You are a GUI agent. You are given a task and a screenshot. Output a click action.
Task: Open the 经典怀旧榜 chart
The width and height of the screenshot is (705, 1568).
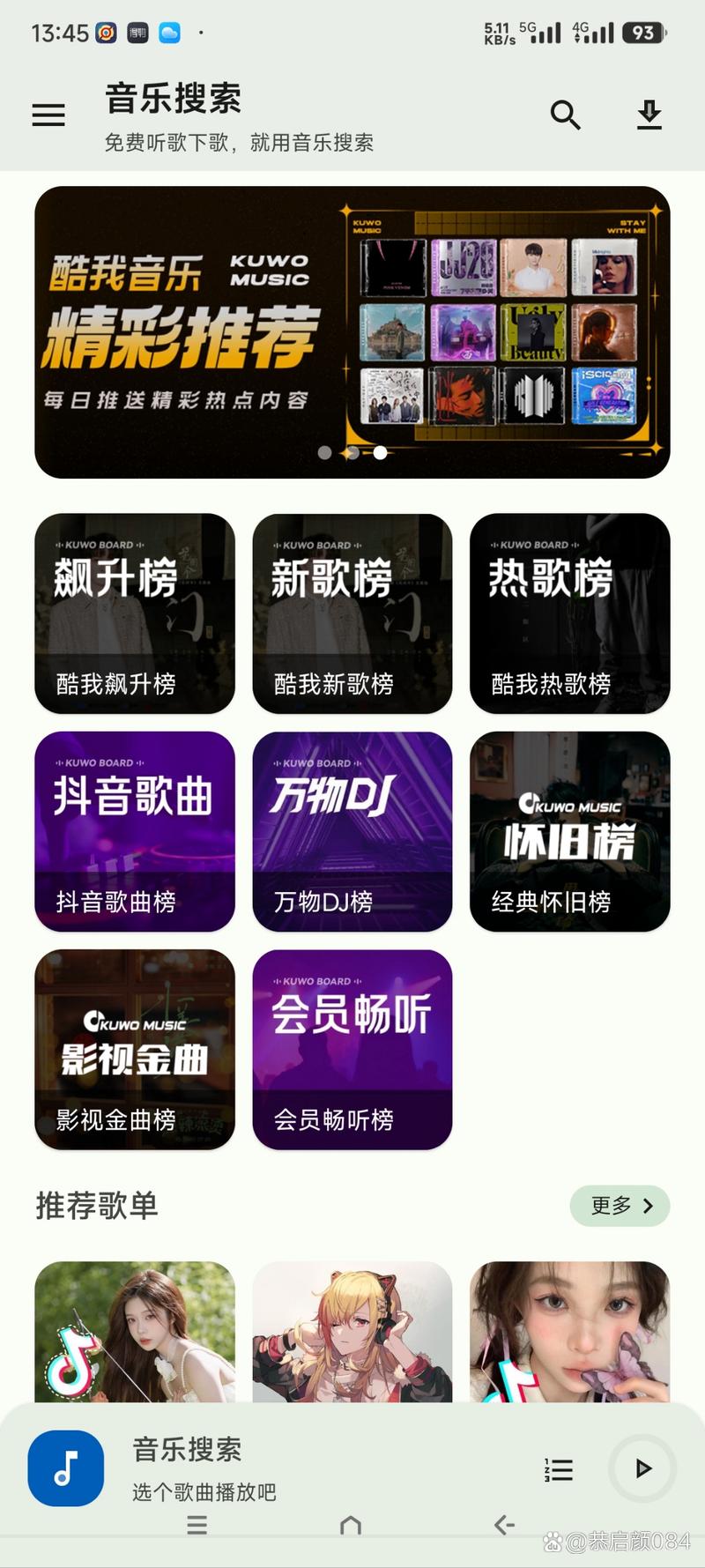pos(569,831)
